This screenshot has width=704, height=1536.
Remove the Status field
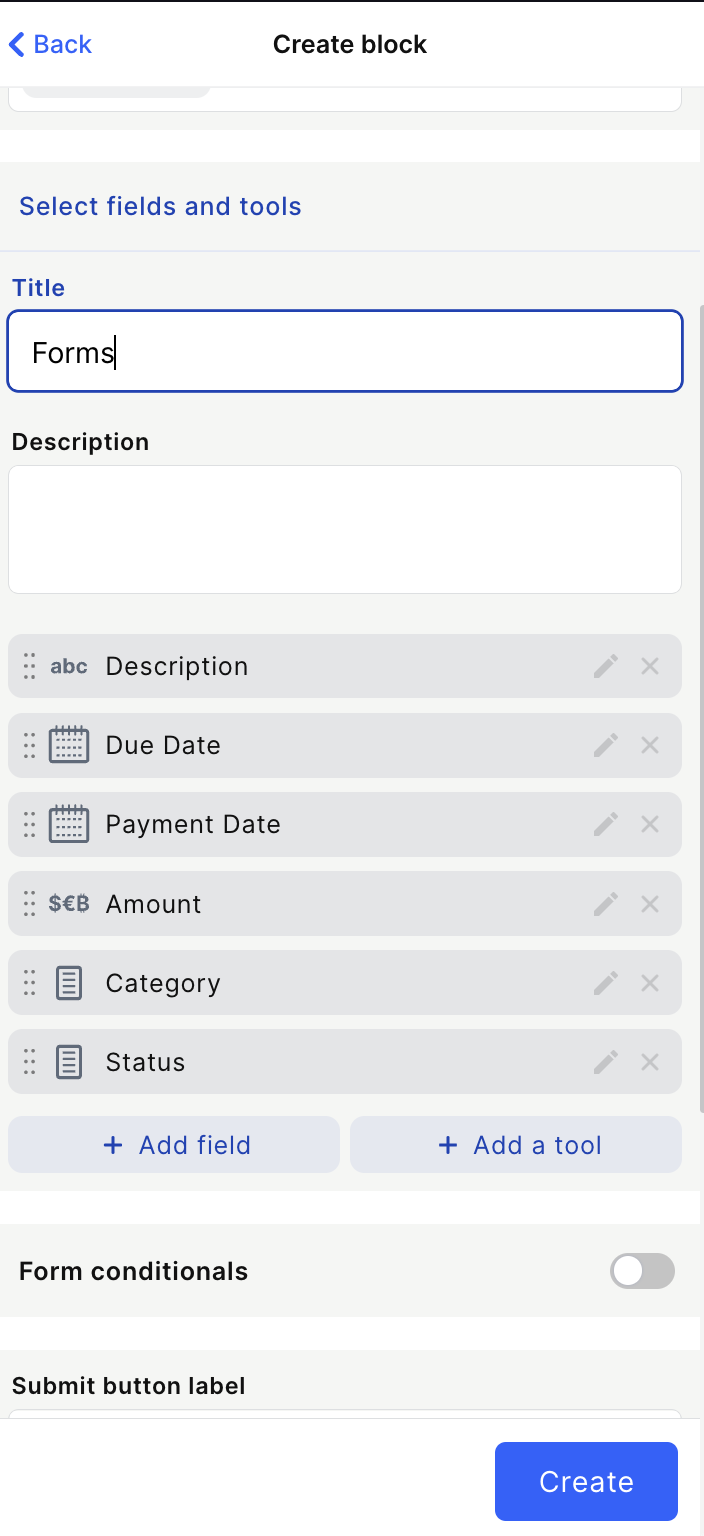click(x=650, y=1062)
